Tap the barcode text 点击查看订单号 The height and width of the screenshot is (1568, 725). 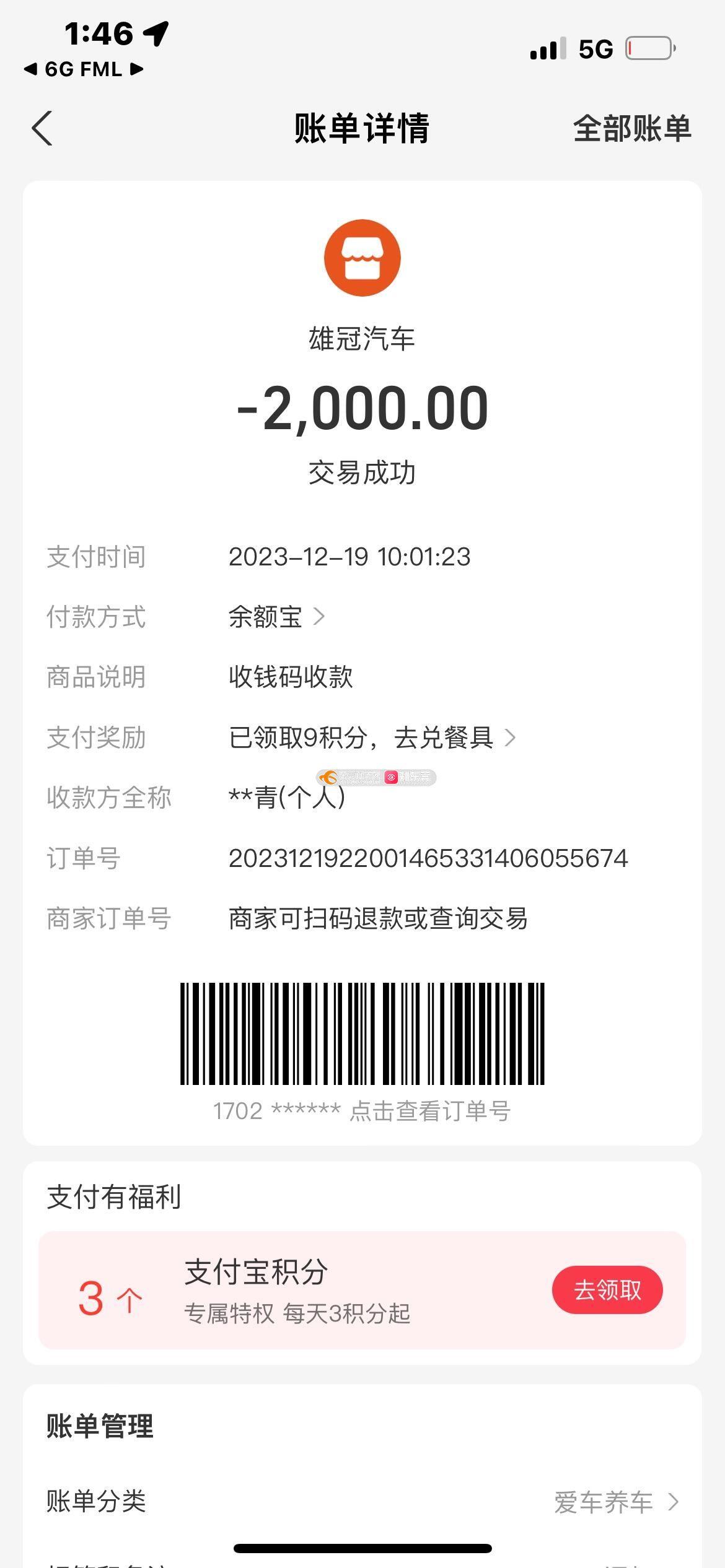click(430, 1111)
